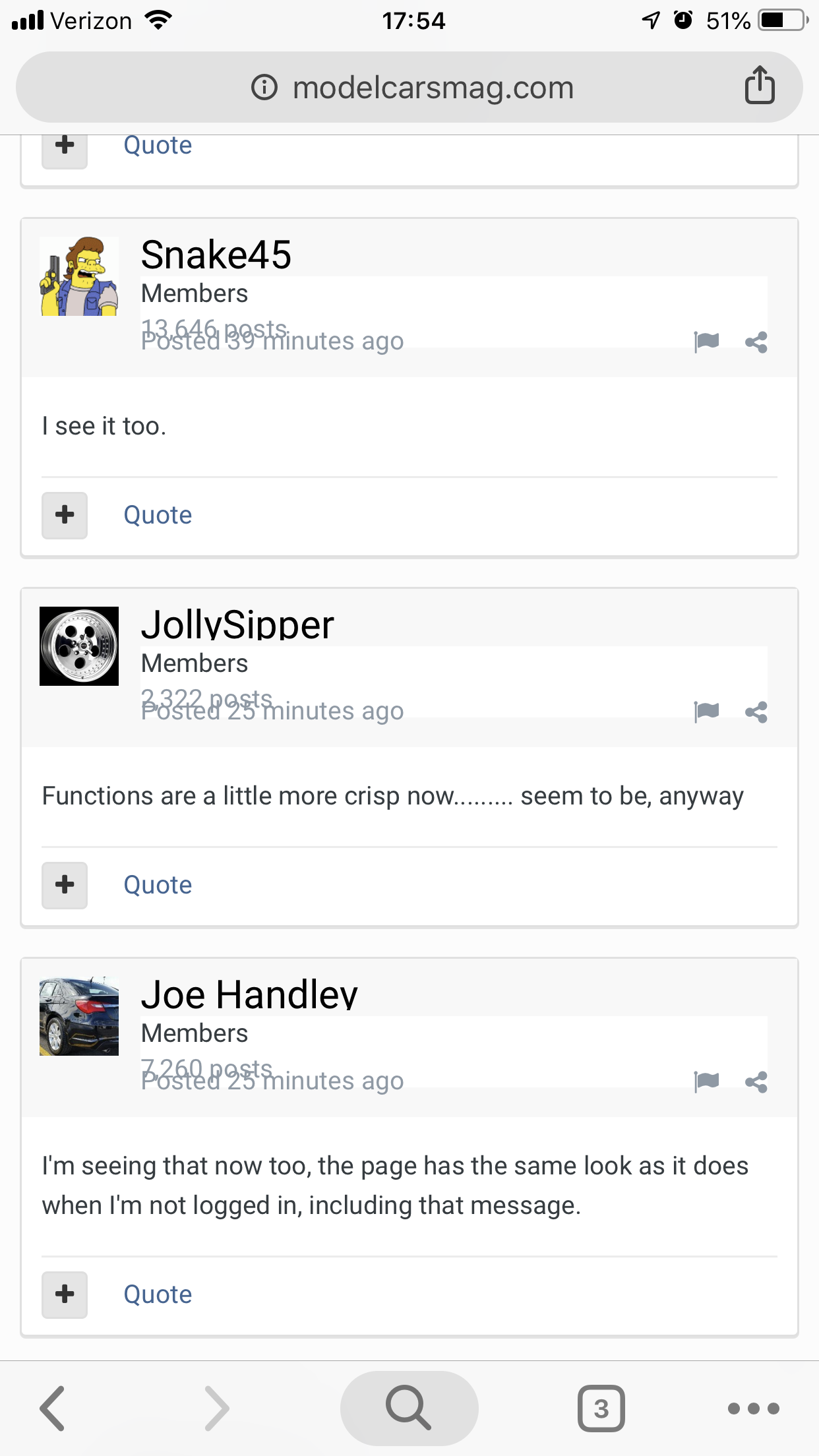Tap the share icon in the address bar
Image resolution: width=819 pixels, height=1456 pixels.
(759, 85)
